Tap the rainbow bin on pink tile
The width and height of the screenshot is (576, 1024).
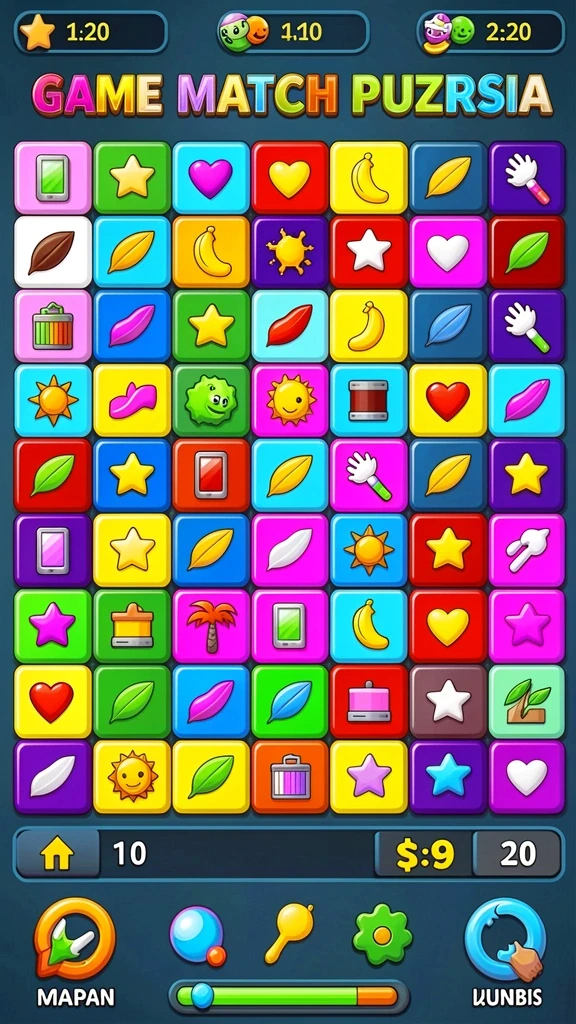click(53, 326)
